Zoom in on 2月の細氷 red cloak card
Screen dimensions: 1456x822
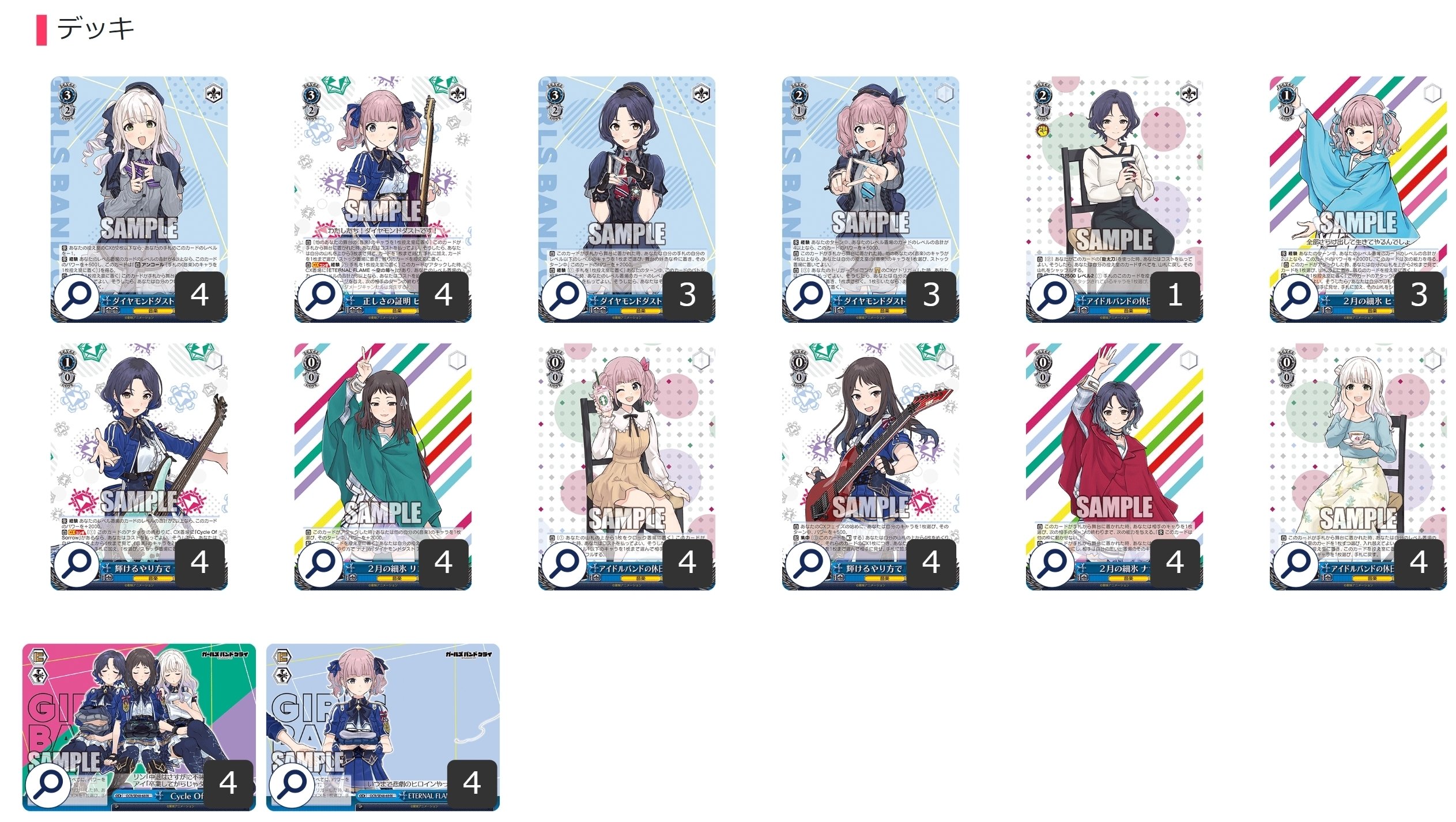click(1053, 563)
